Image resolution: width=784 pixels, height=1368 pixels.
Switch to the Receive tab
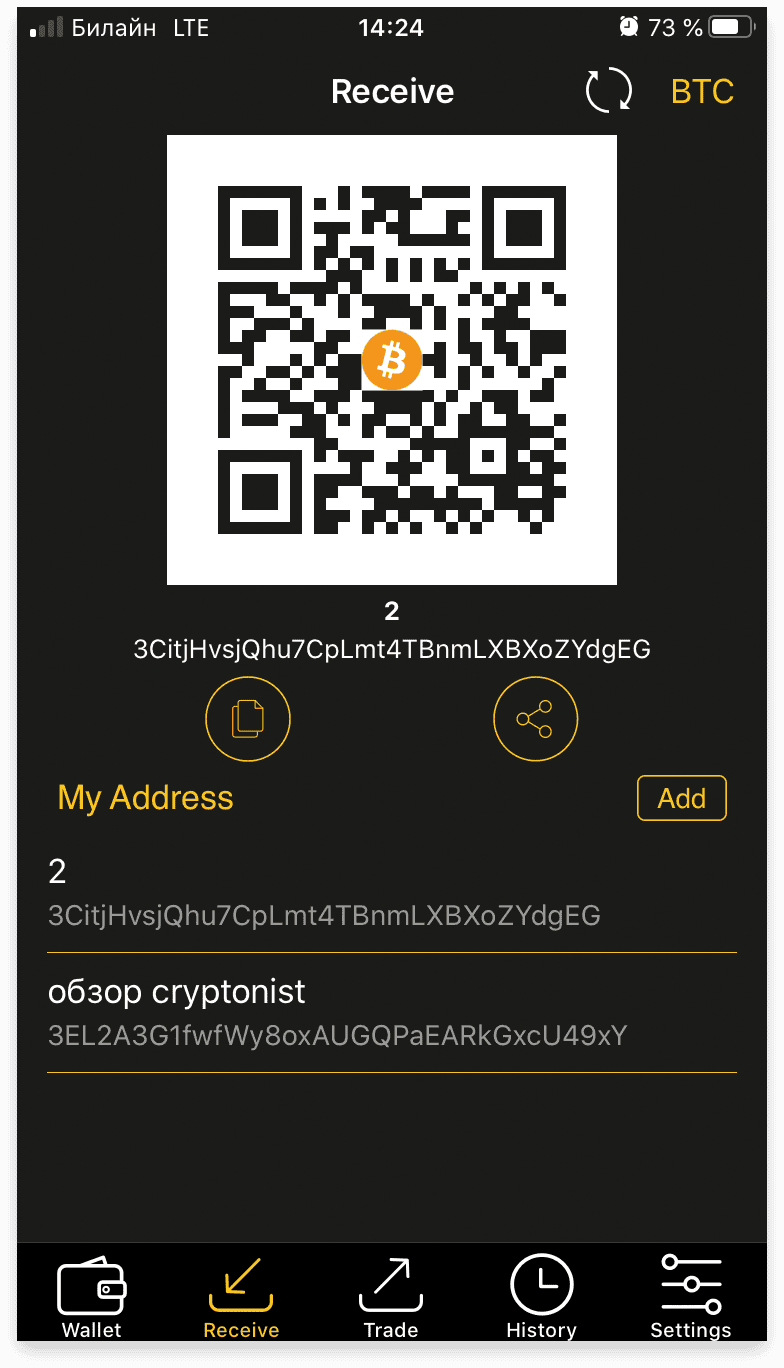pyautogui.click(x=241, y=1297)
